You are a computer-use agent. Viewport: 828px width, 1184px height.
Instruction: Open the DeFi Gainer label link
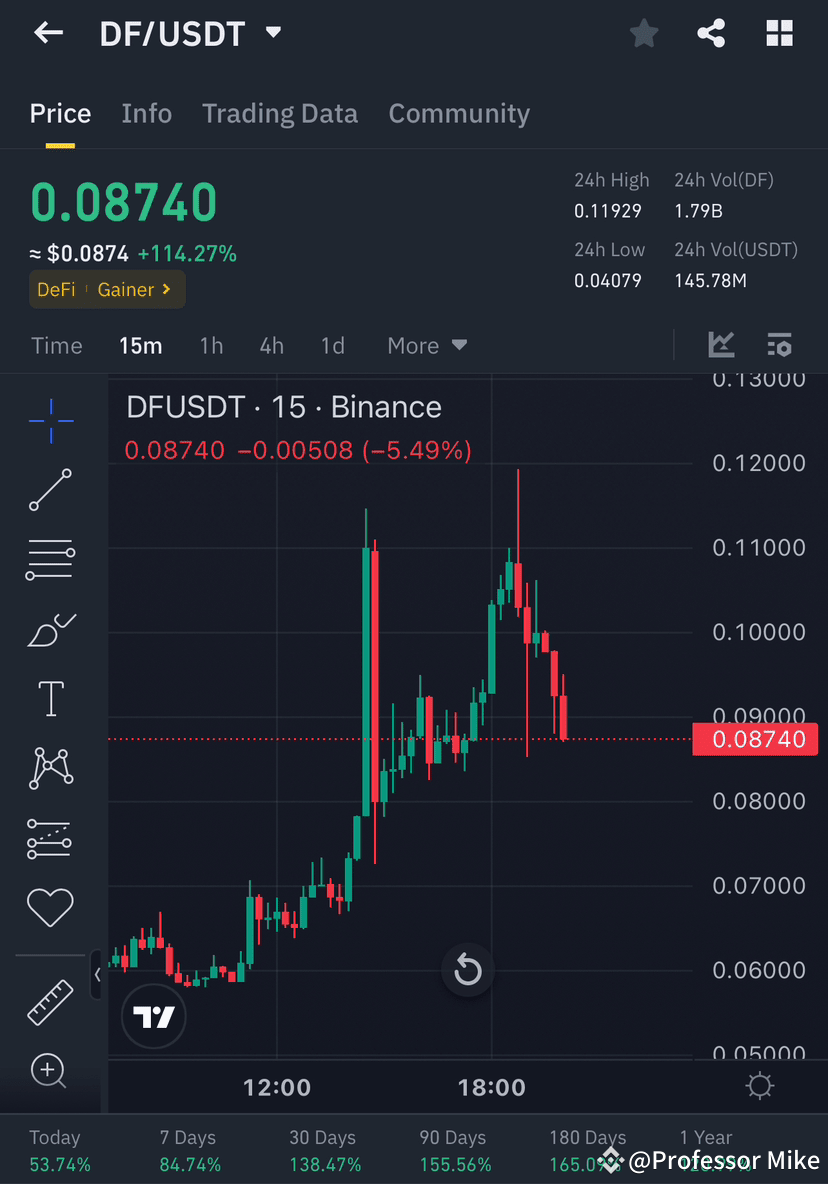pos(107,289)
